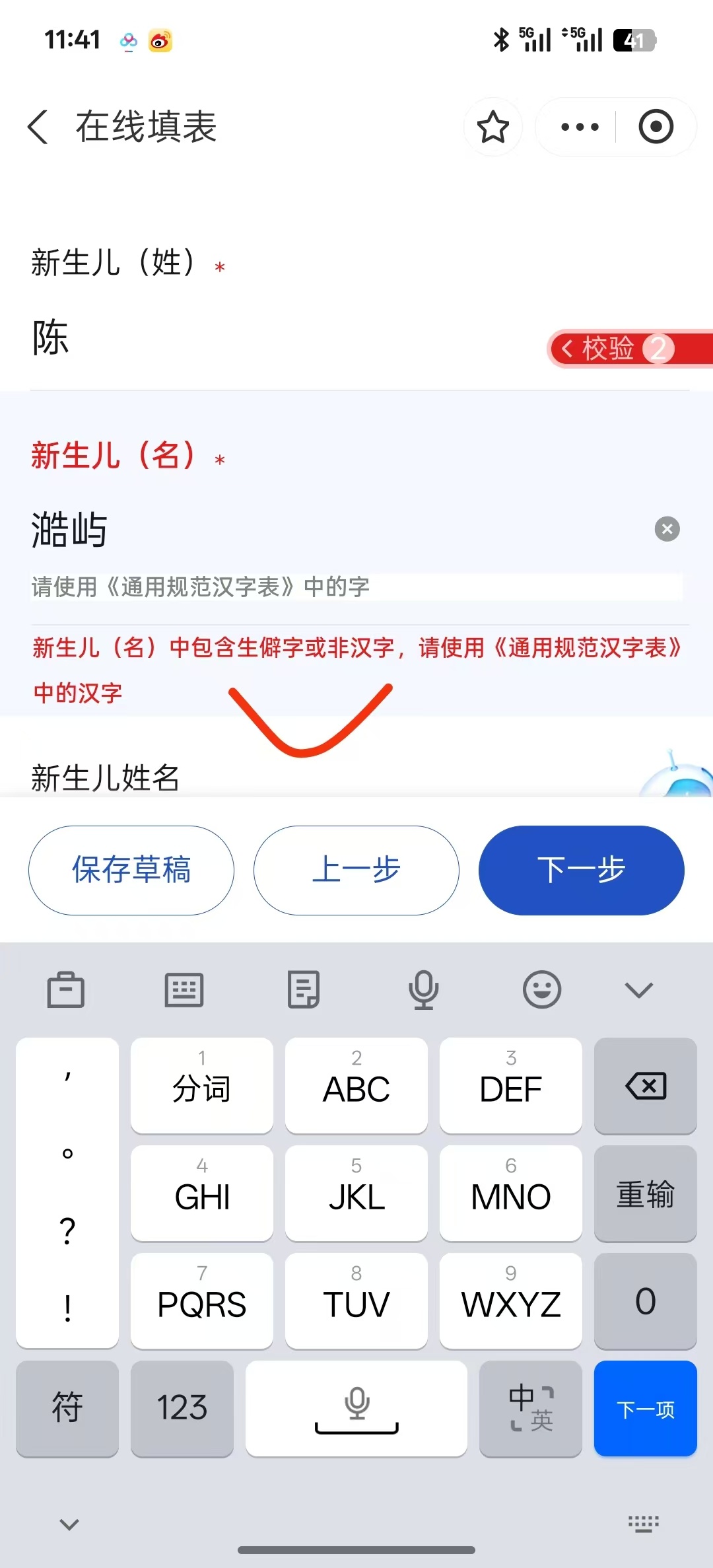Go back using the back arrow
Image resolution: width=713 pixels, height=1568 pixels.
click(x=38, y=127)
